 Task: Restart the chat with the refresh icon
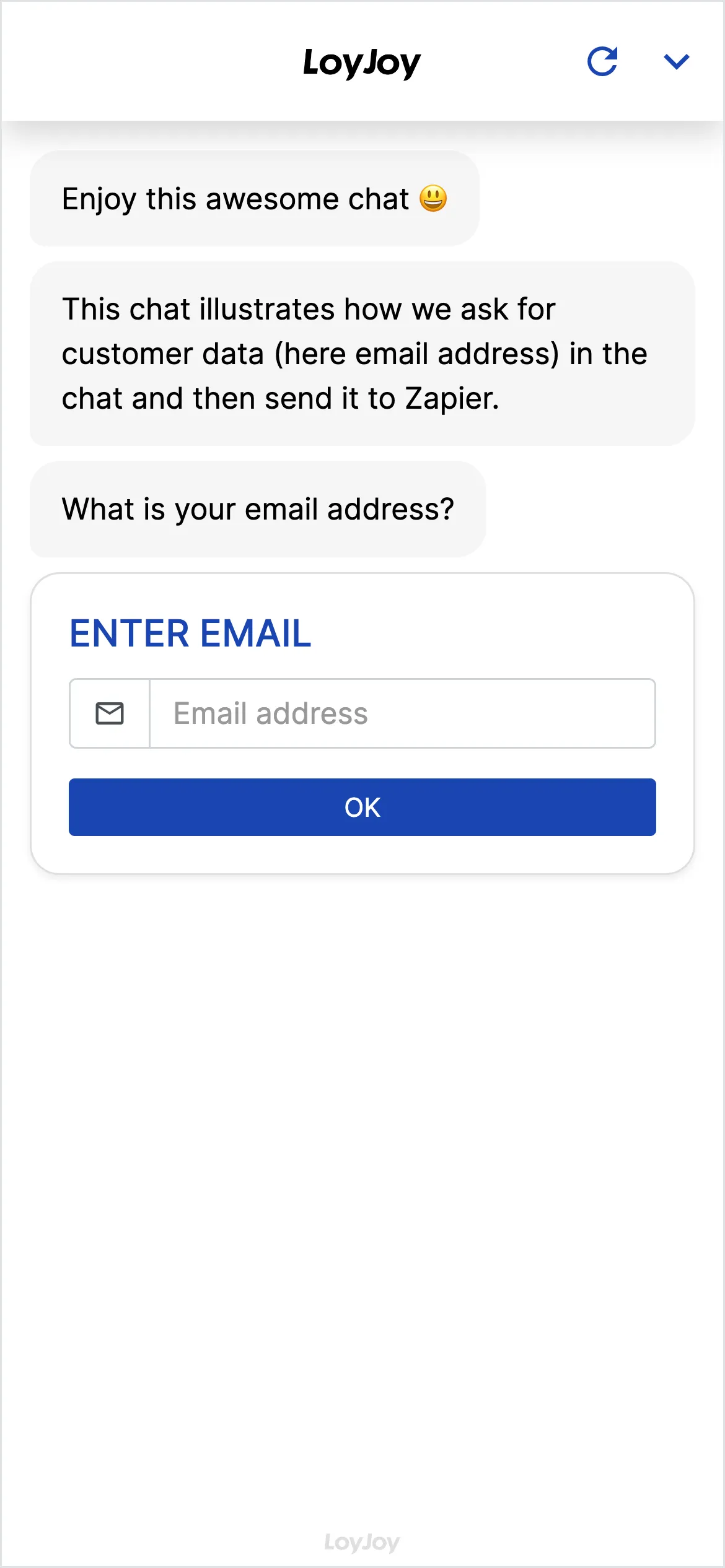point(602,61)
